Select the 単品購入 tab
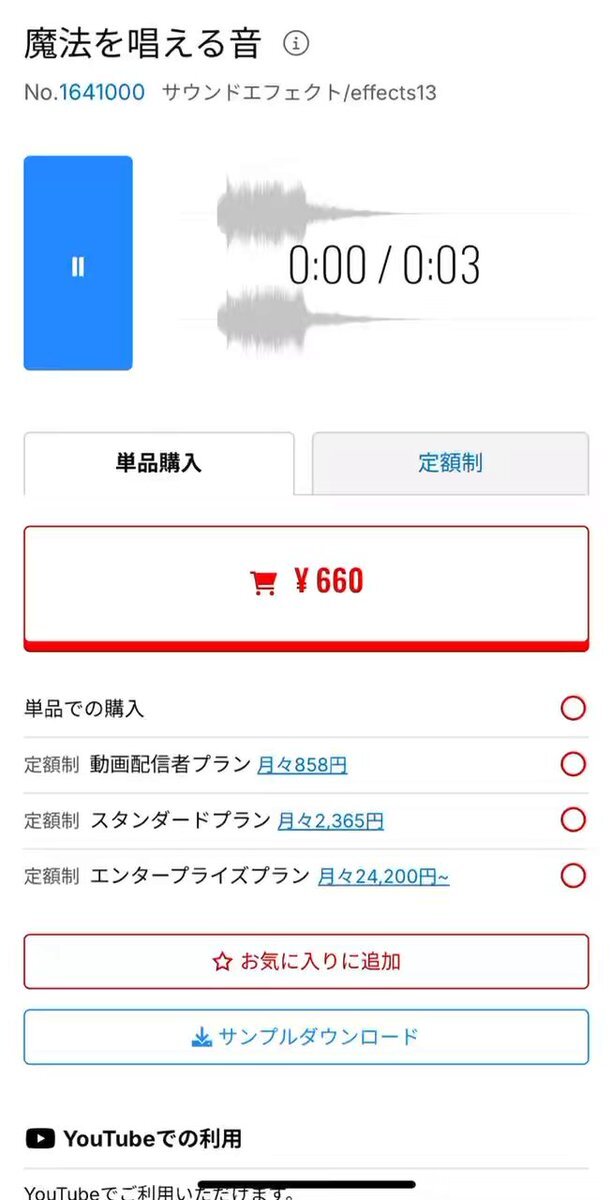The width and height of the screenshot is (611, 1200). coord(159,463)
